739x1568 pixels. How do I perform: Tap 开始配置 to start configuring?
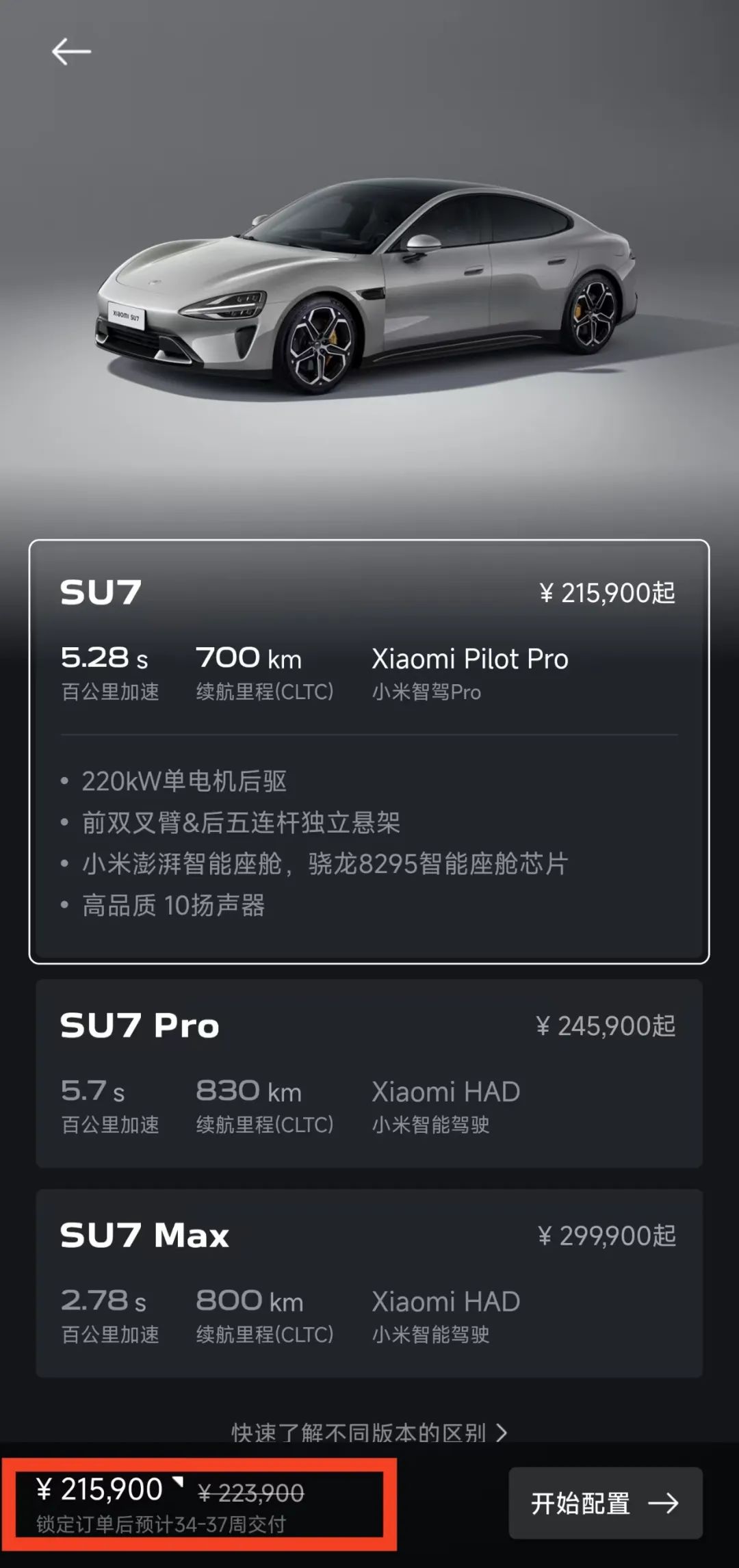pyautogui.click(x=605, y=1503)
